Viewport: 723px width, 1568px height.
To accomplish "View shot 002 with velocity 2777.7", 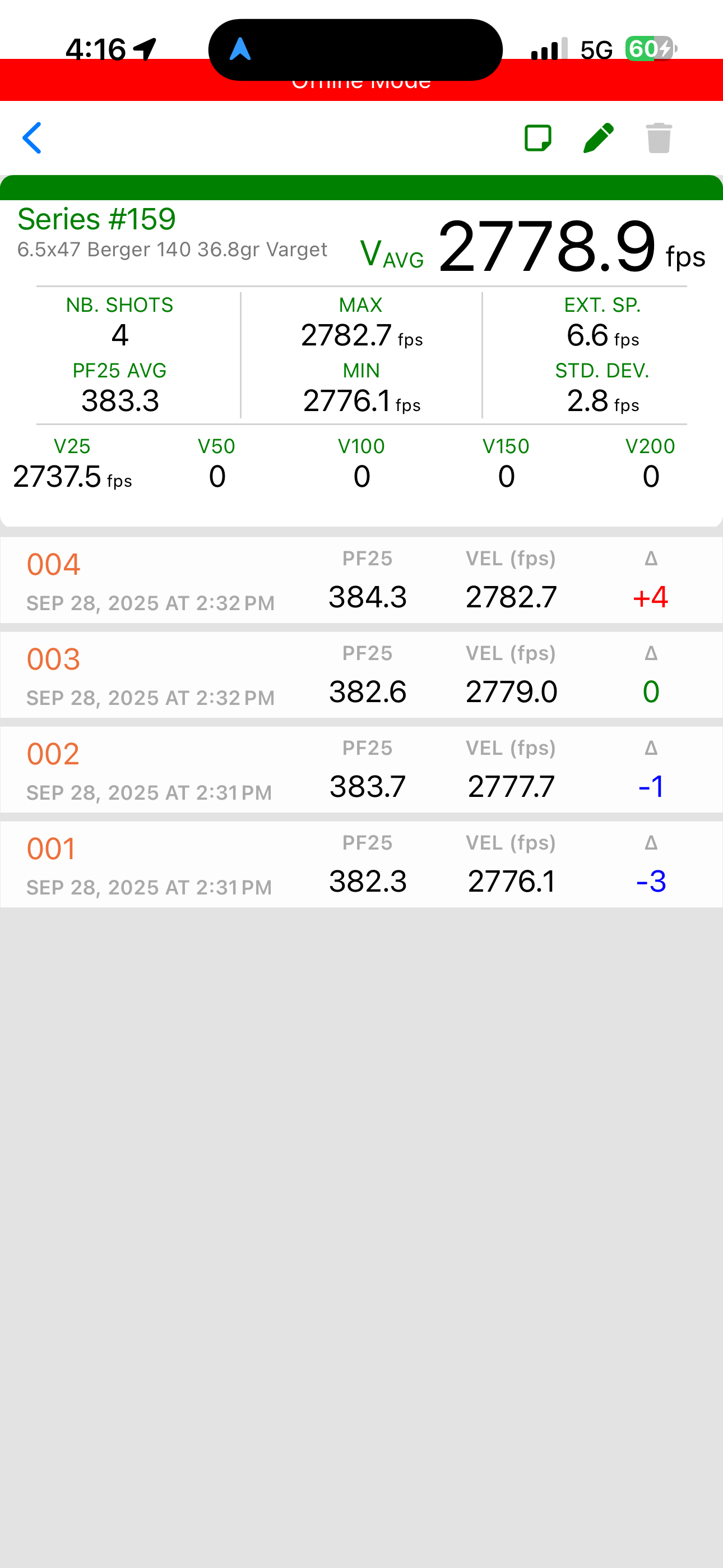I will (361, 770).
